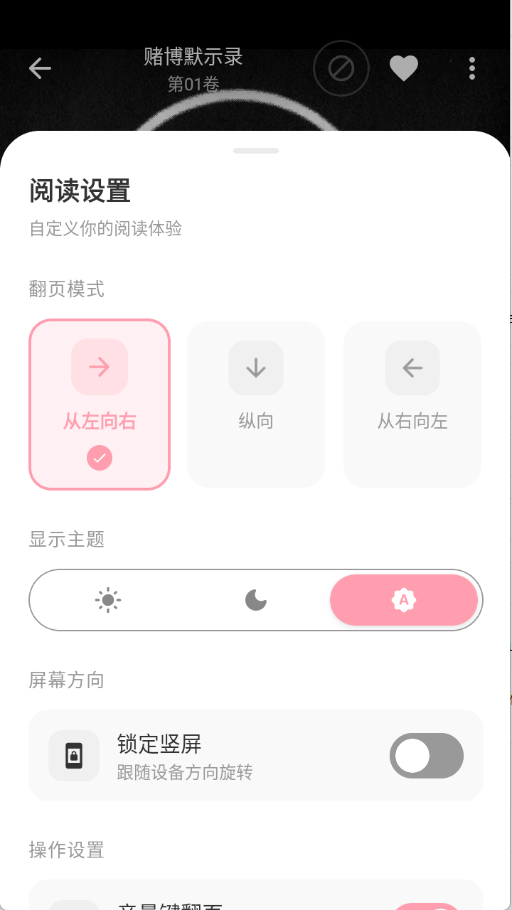512x910 pixels.
Task: Select 从右向左 page-turn mode
Action: point(413,405)
